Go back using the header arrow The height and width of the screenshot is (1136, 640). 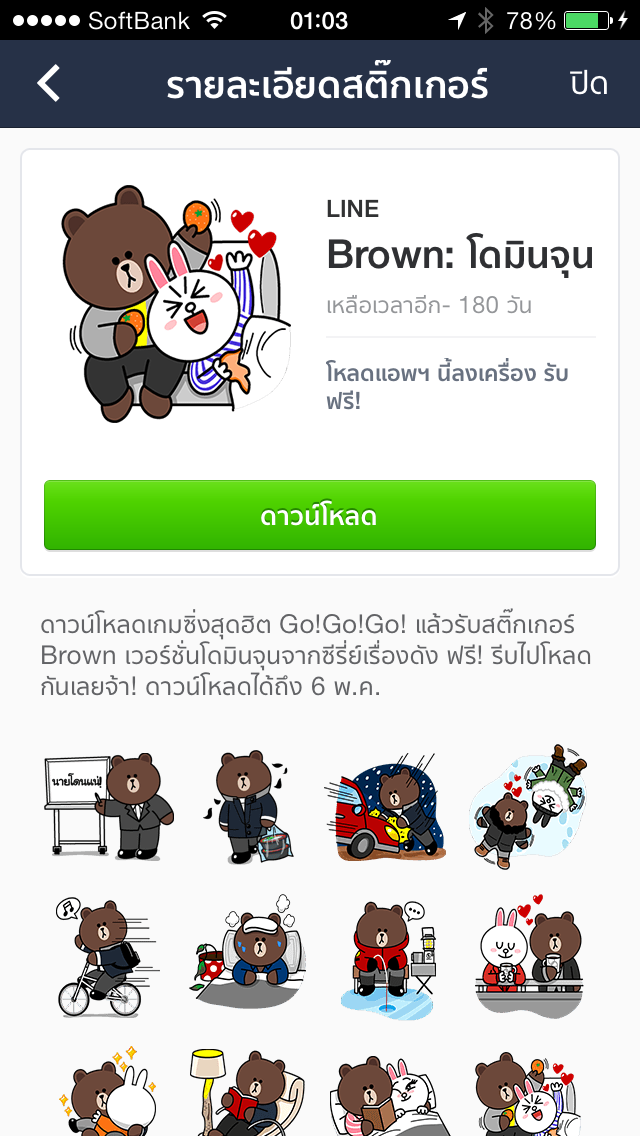49,84
